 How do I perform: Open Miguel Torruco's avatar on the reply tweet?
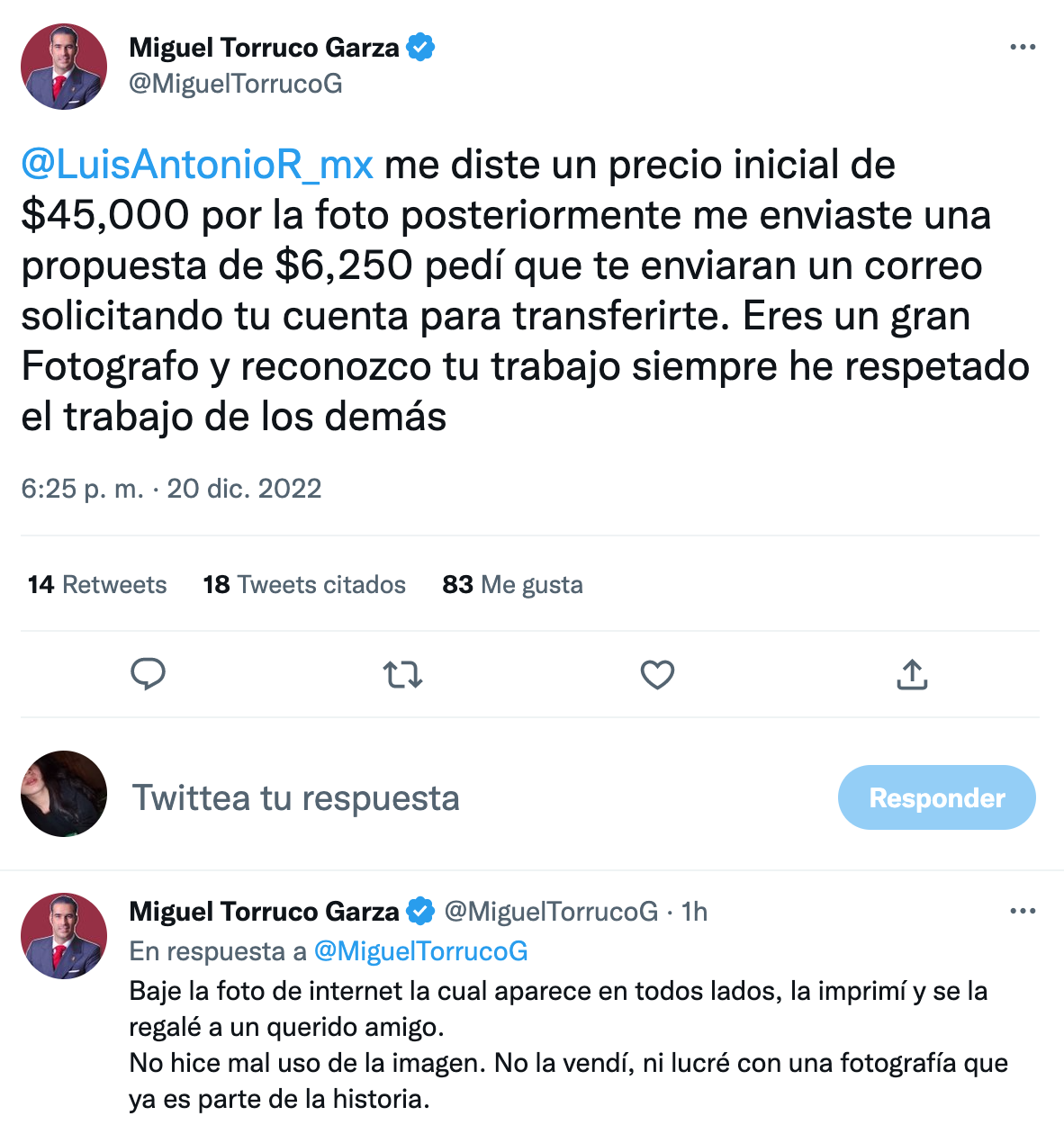64,936
